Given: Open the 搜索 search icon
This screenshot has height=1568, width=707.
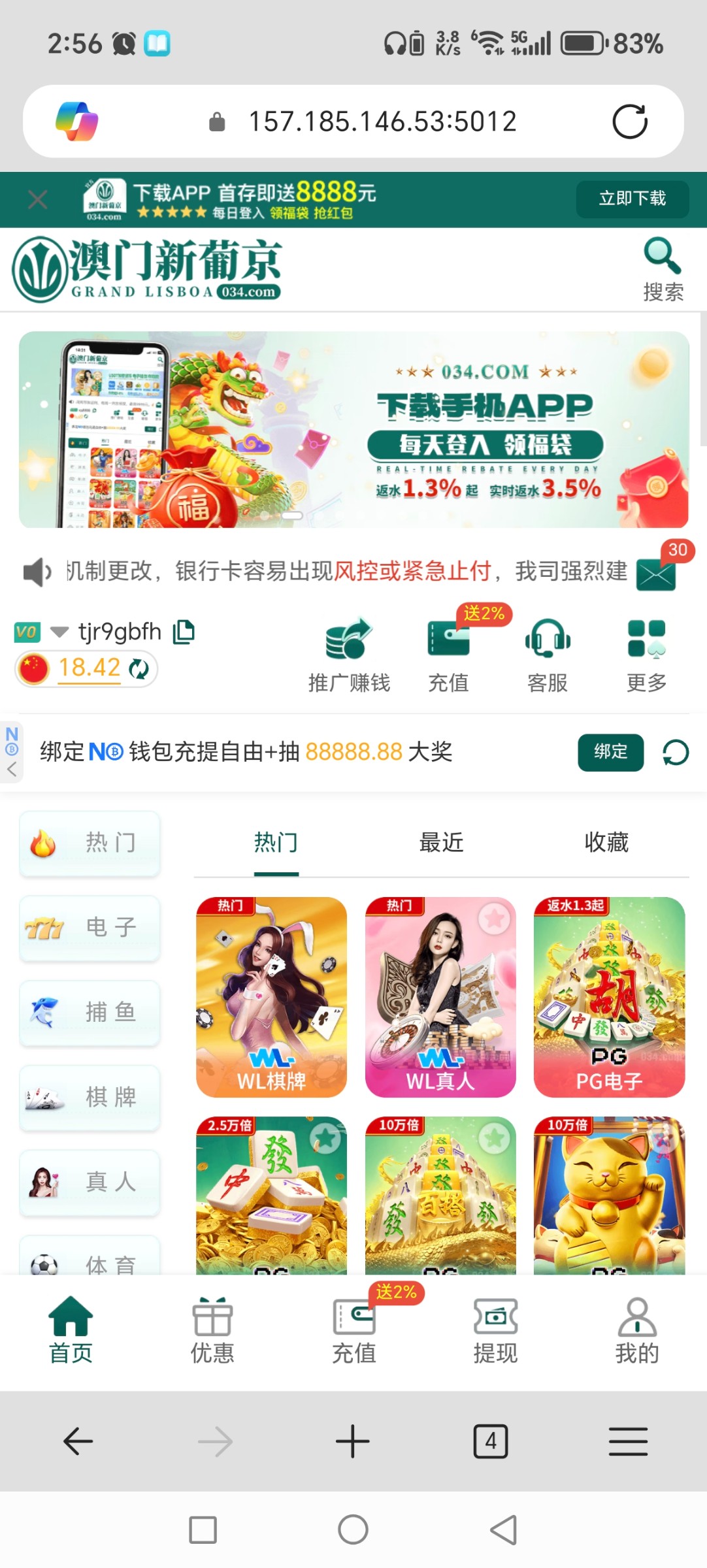Looking at the screenshot, I should (663, 269).
